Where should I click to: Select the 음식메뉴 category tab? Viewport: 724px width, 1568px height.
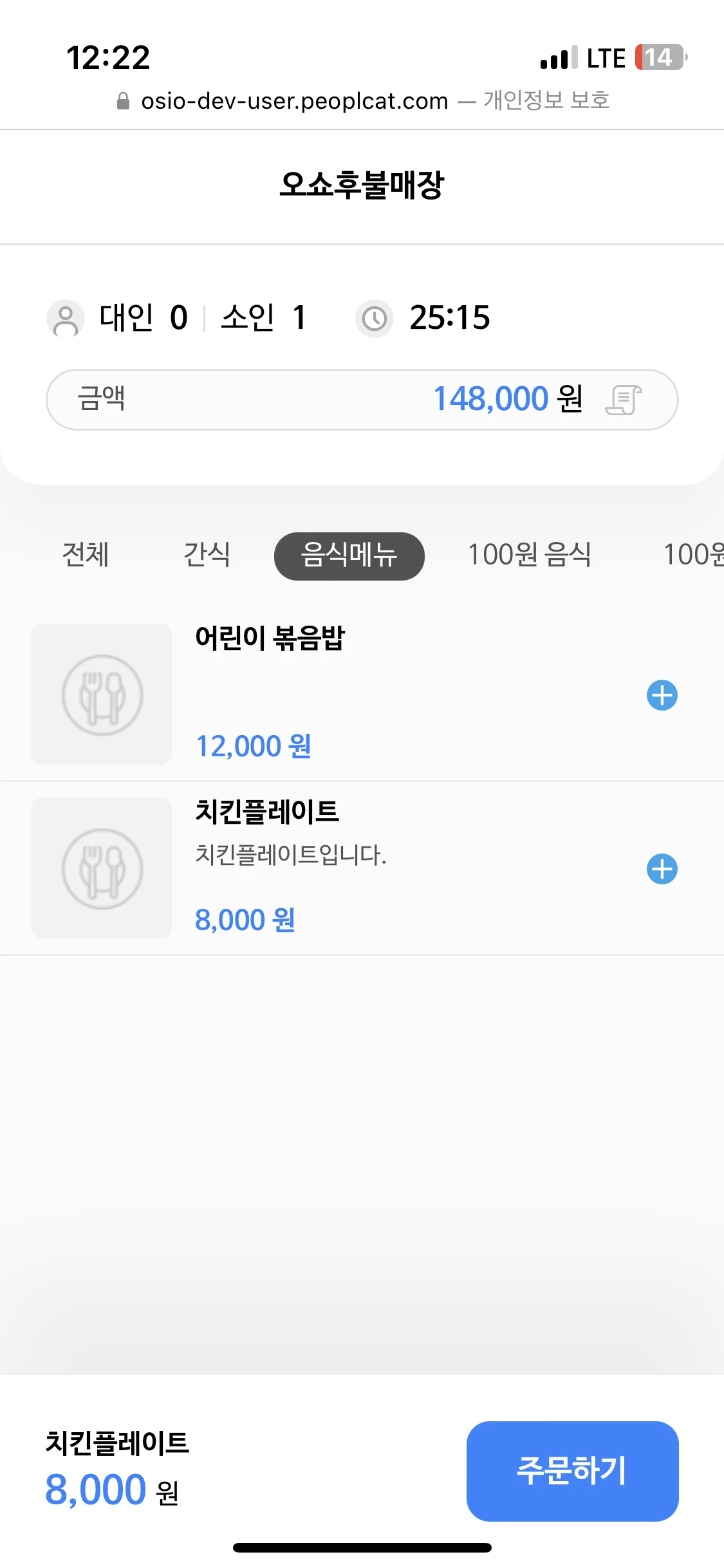pyautogui.click(x=349, y=556)
